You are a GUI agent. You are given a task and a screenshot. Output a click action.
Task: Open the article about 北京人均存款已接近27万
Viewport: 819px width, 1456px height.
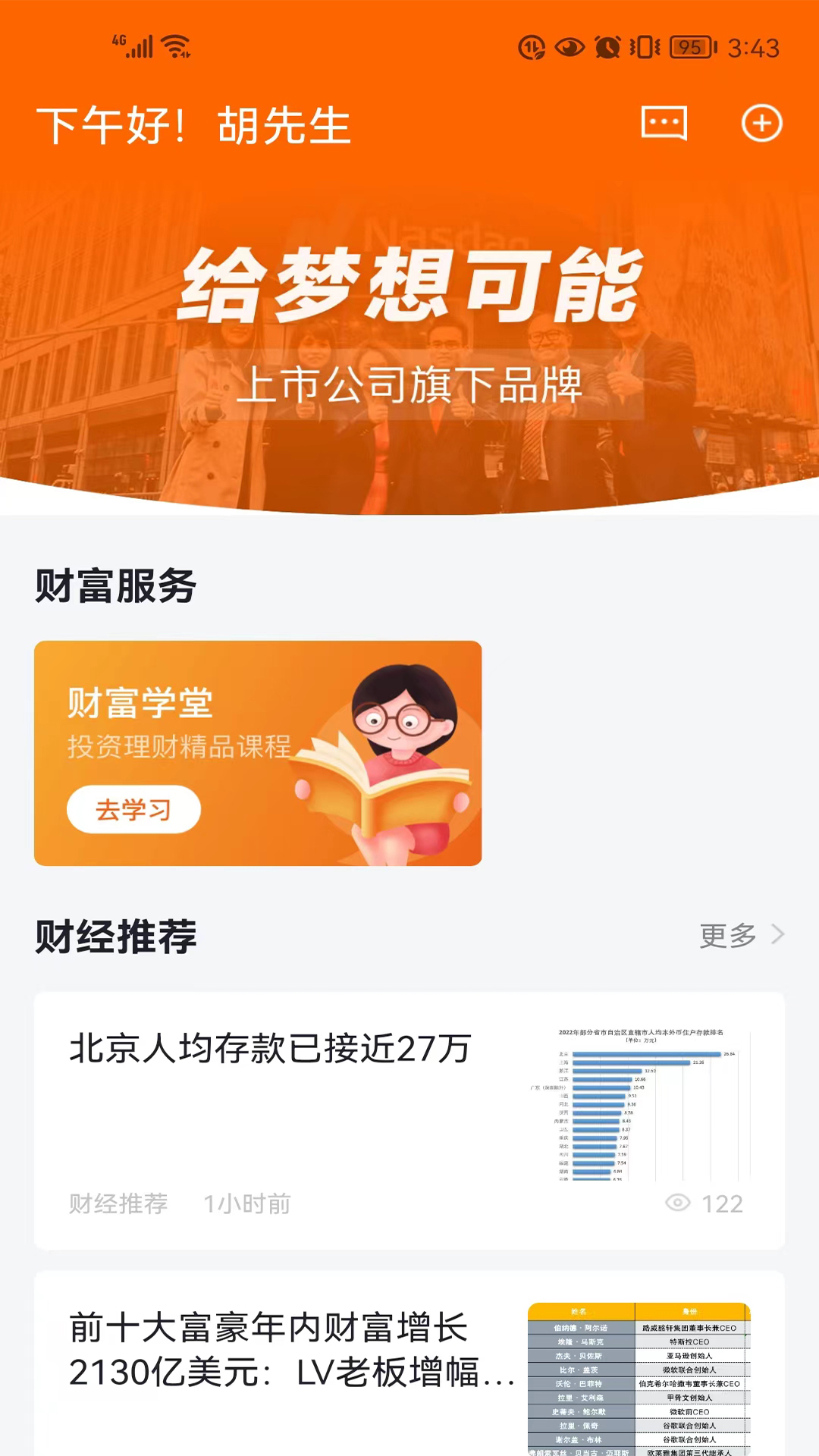click(x=269, y=1048)
